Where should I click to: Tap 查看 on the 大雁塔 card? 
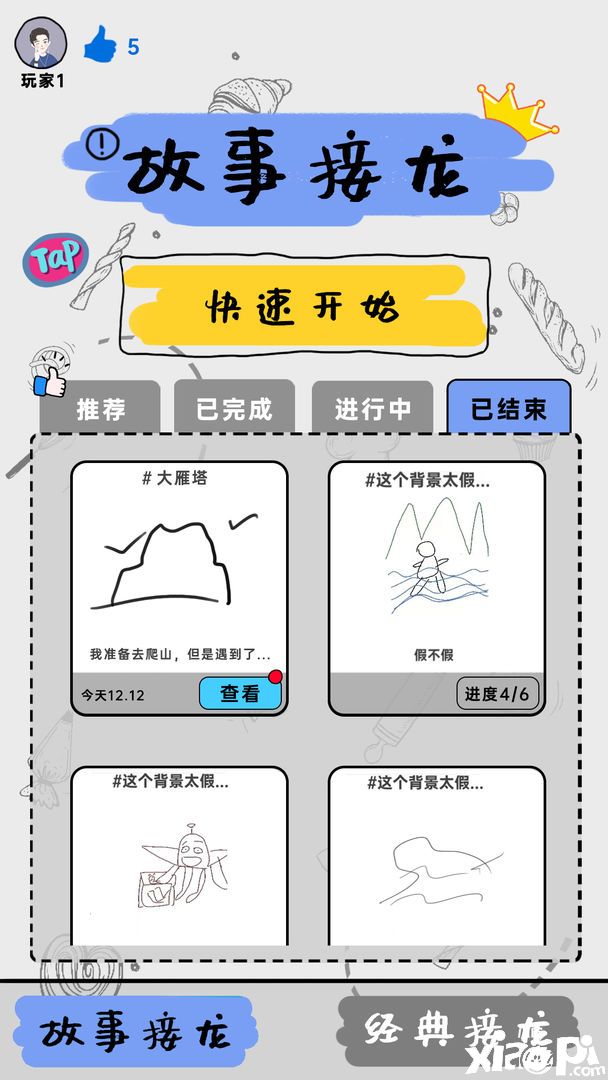[240, 693]
